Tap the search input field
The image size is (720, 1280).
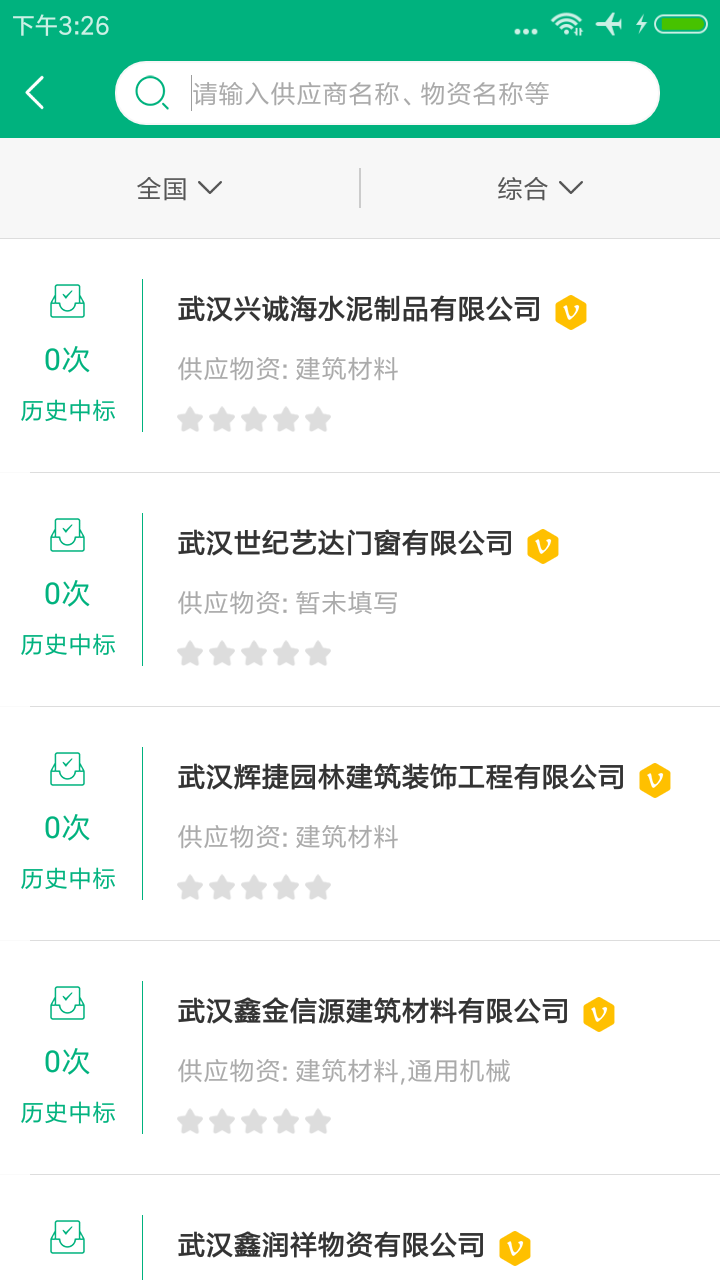click(x=400, y=92)
